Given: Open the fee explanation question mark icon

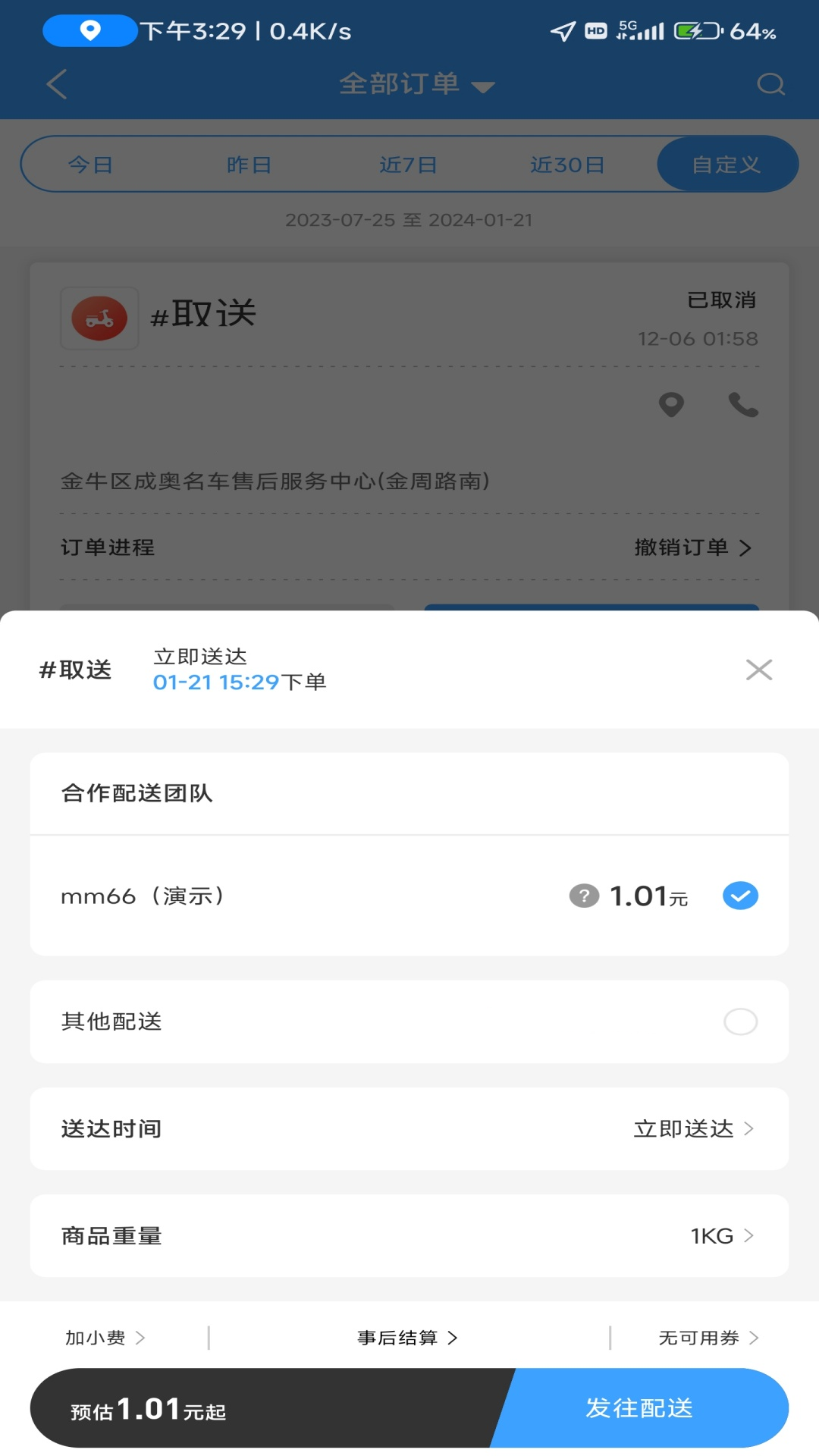Looking at the screenshot, I should (582, 896).
